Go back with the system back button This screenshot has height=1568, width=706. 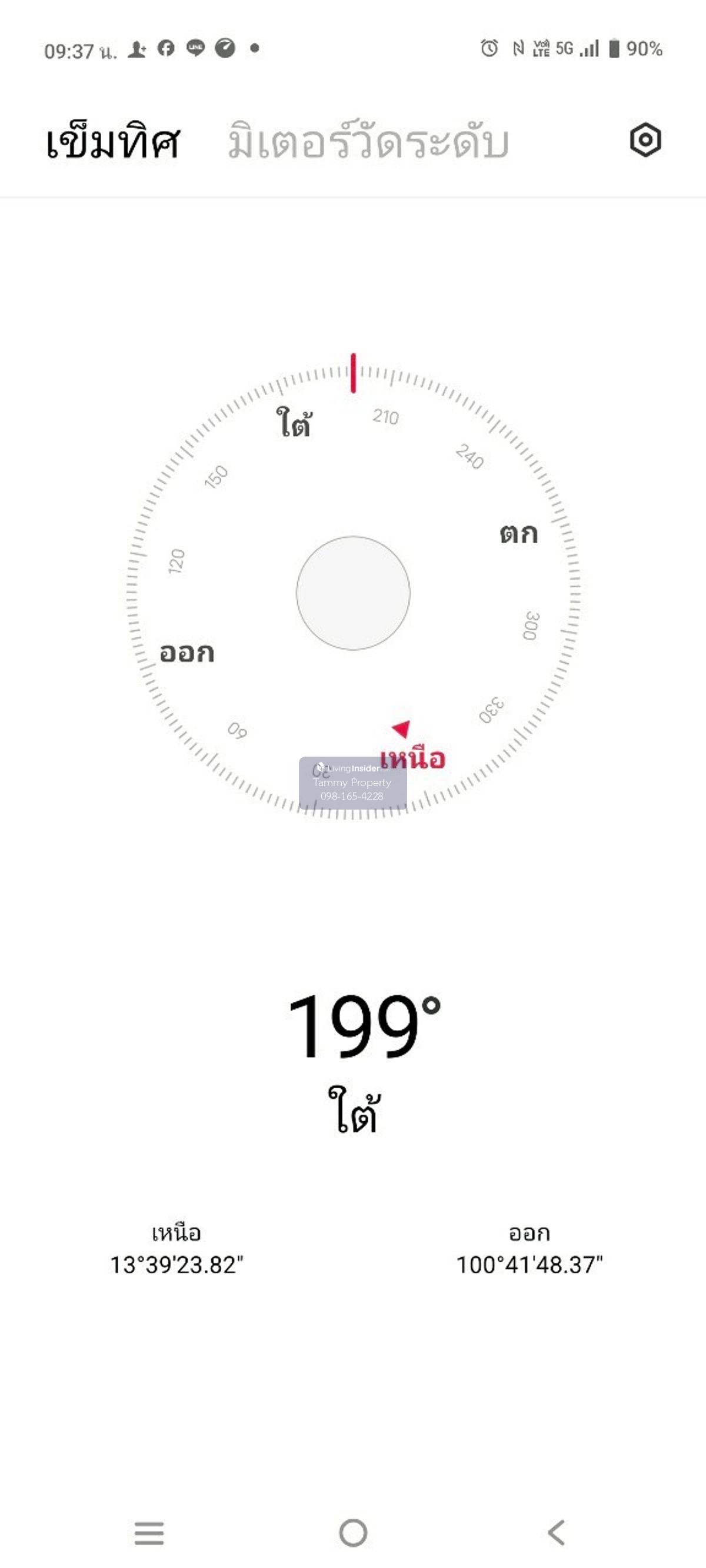pyautogui.click(x=556, y=1532)
